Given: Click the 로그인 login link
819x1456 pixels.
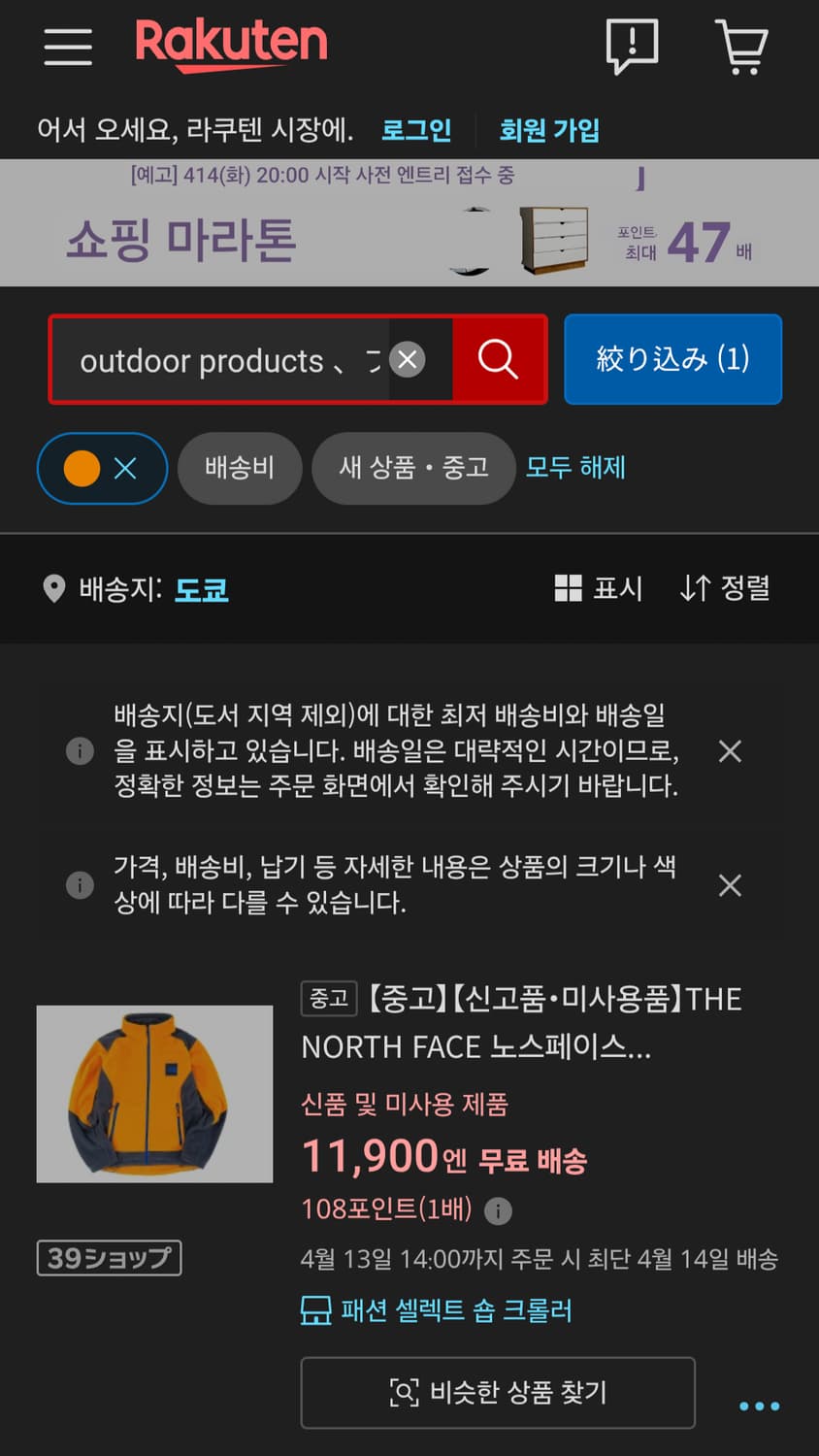Looking at the screenshot, I should [x=416, y=131].
